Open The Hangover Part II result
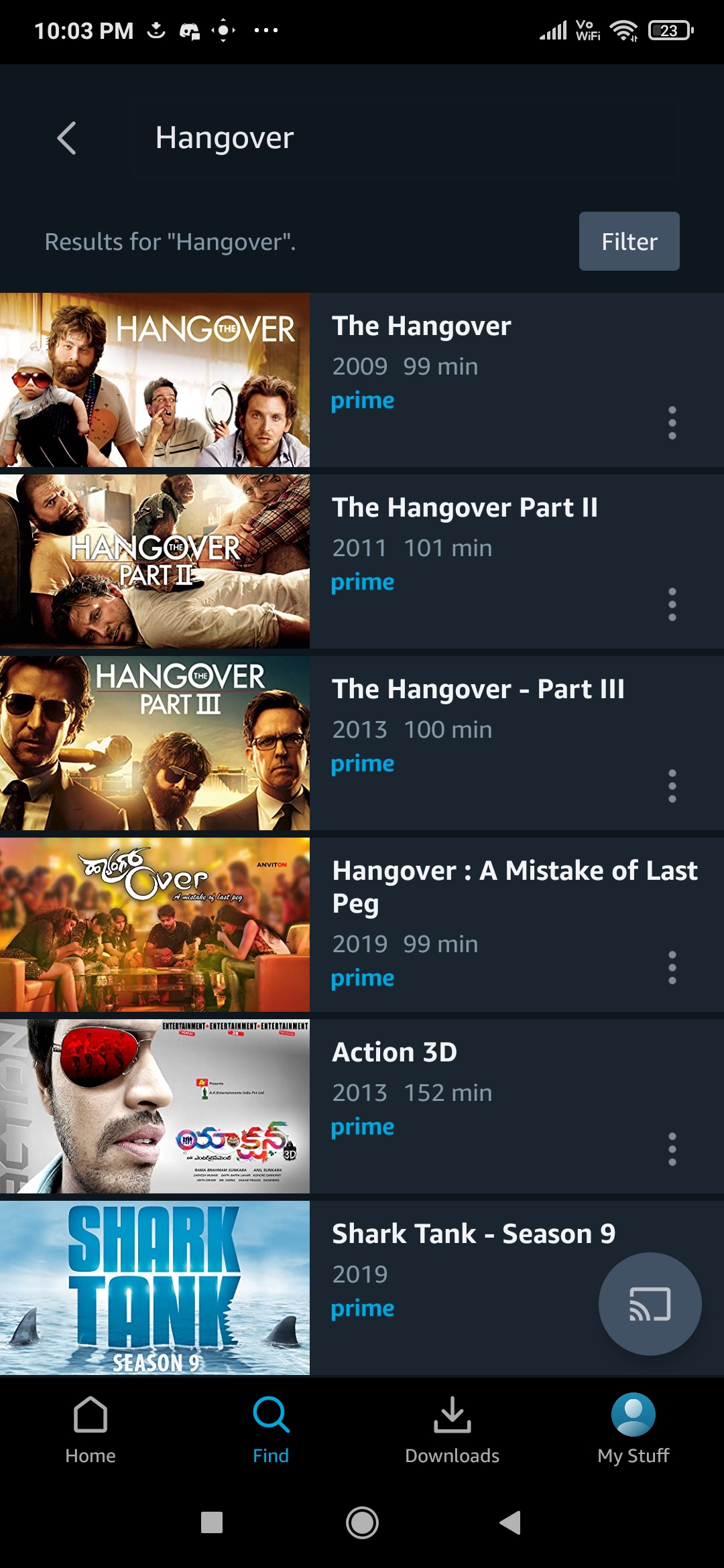Image resolution: width=724 pixels, height=1568 pixels. 464,508
